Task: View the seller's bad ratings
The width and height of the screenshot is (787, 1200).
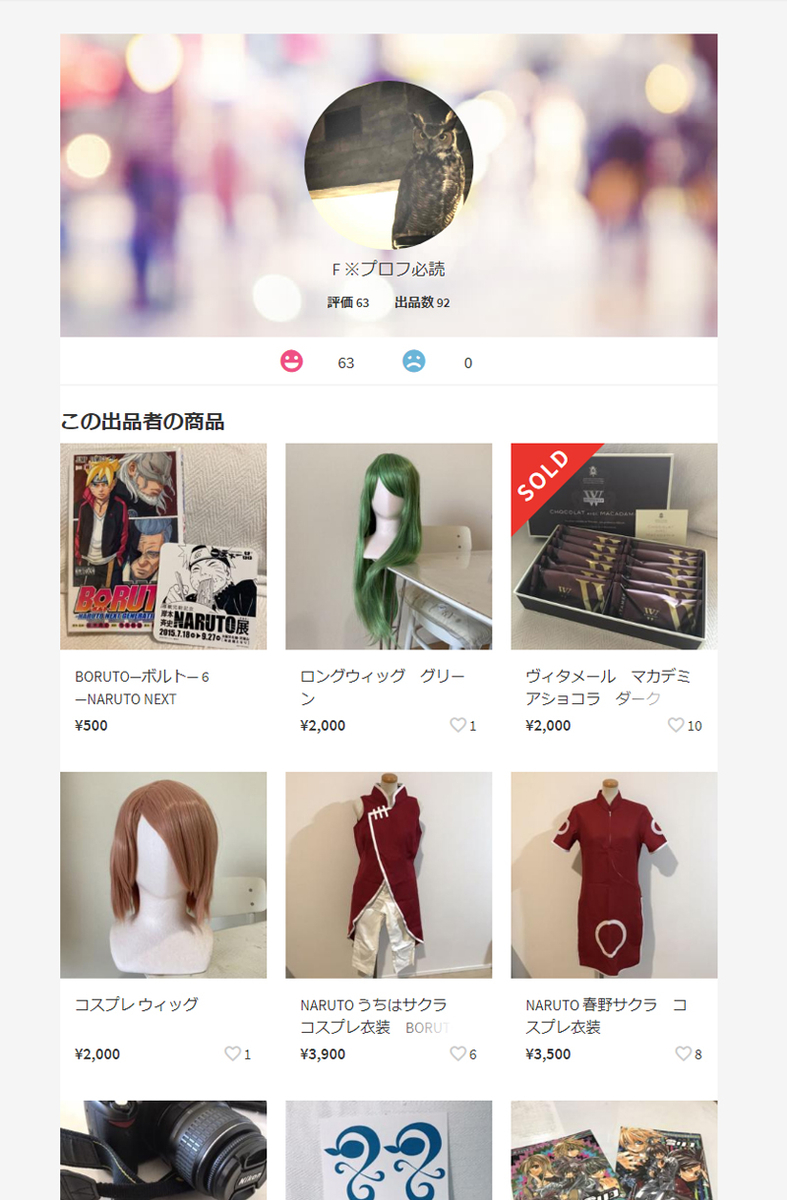Action: click(x=414, y=362)
